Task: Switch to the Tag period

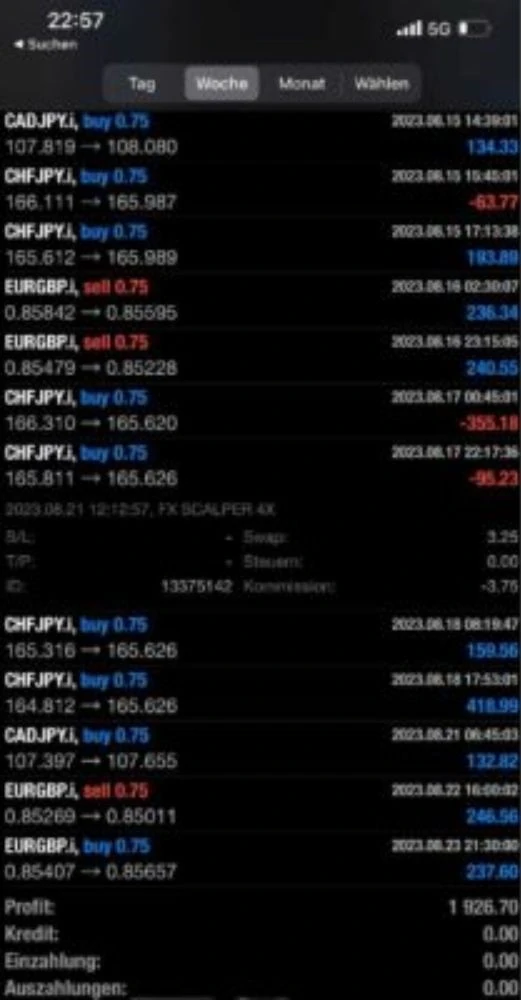Action: click(142, 84)
